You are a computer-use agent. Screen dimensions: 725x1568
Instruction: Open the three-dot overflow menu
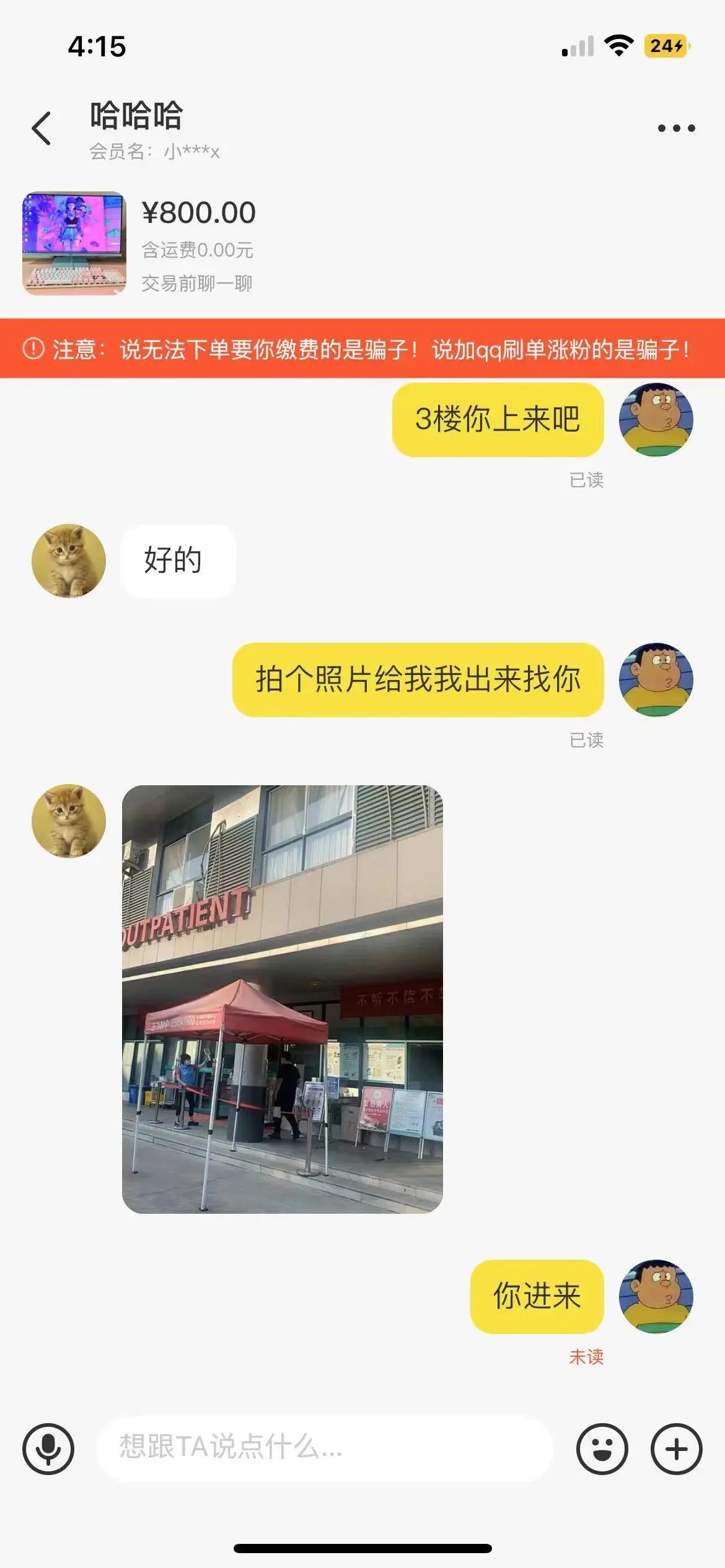point(676,128)
